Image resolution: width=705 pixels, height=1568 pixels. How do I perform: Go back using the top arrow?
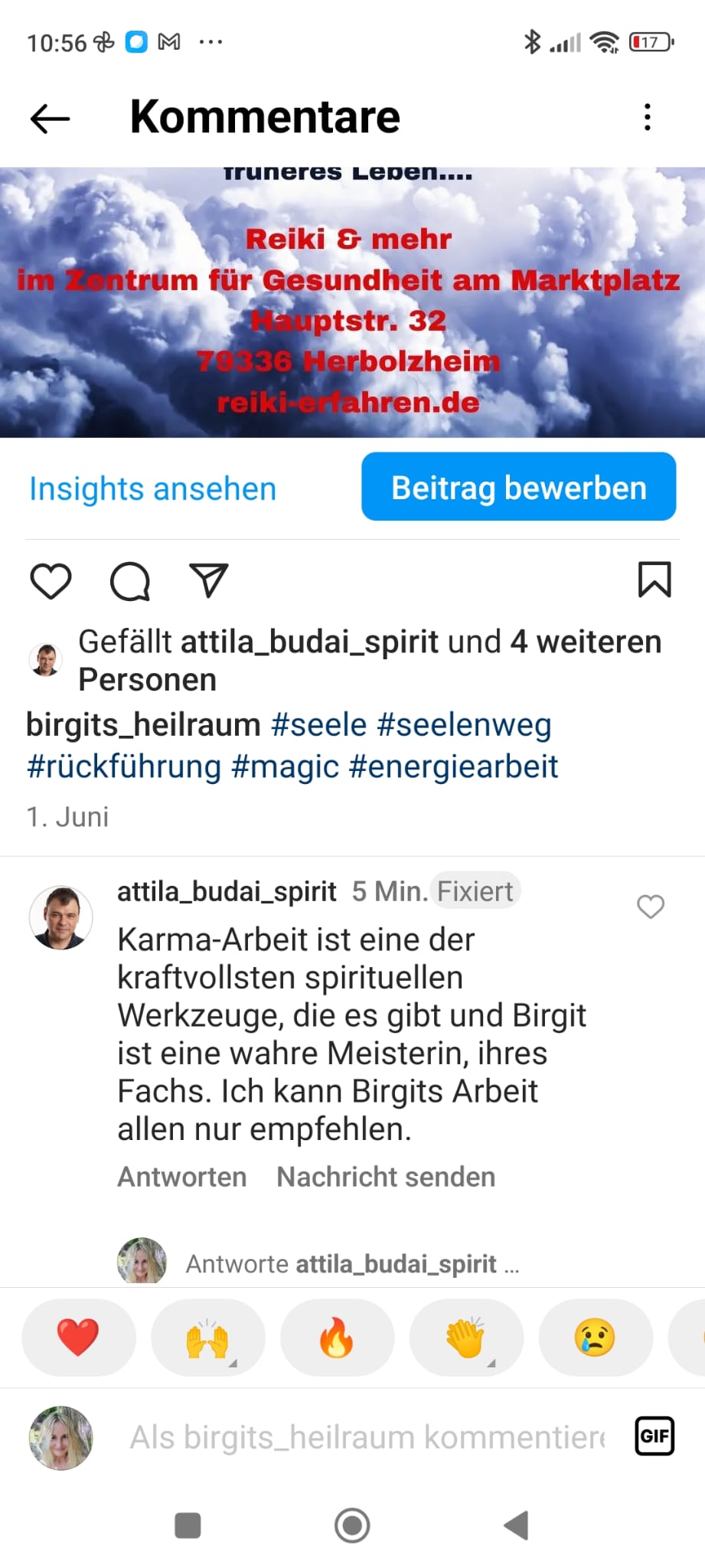(x=50, y=118)
